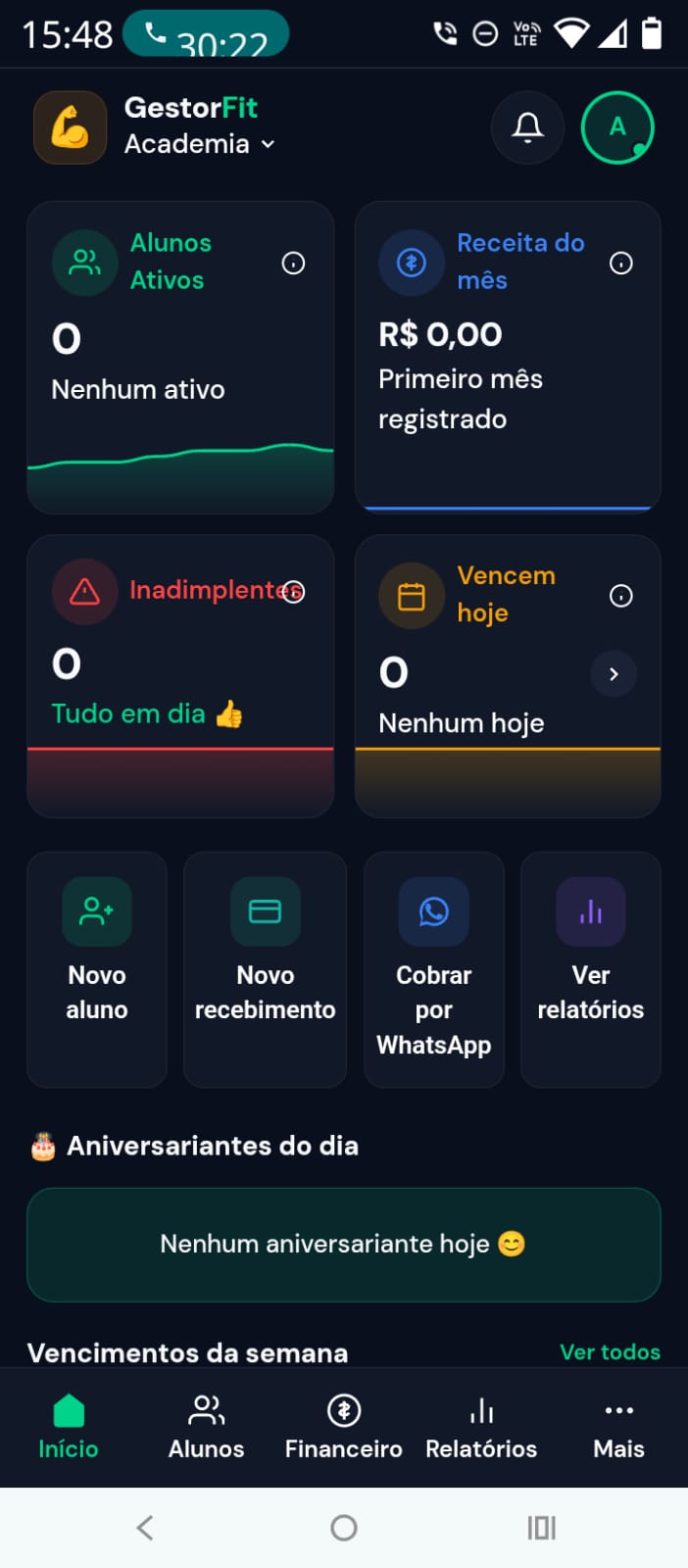Viewport: 688px width, 1568px height.
Task: Return to the ongoing call timer
Action: (207, 35)
